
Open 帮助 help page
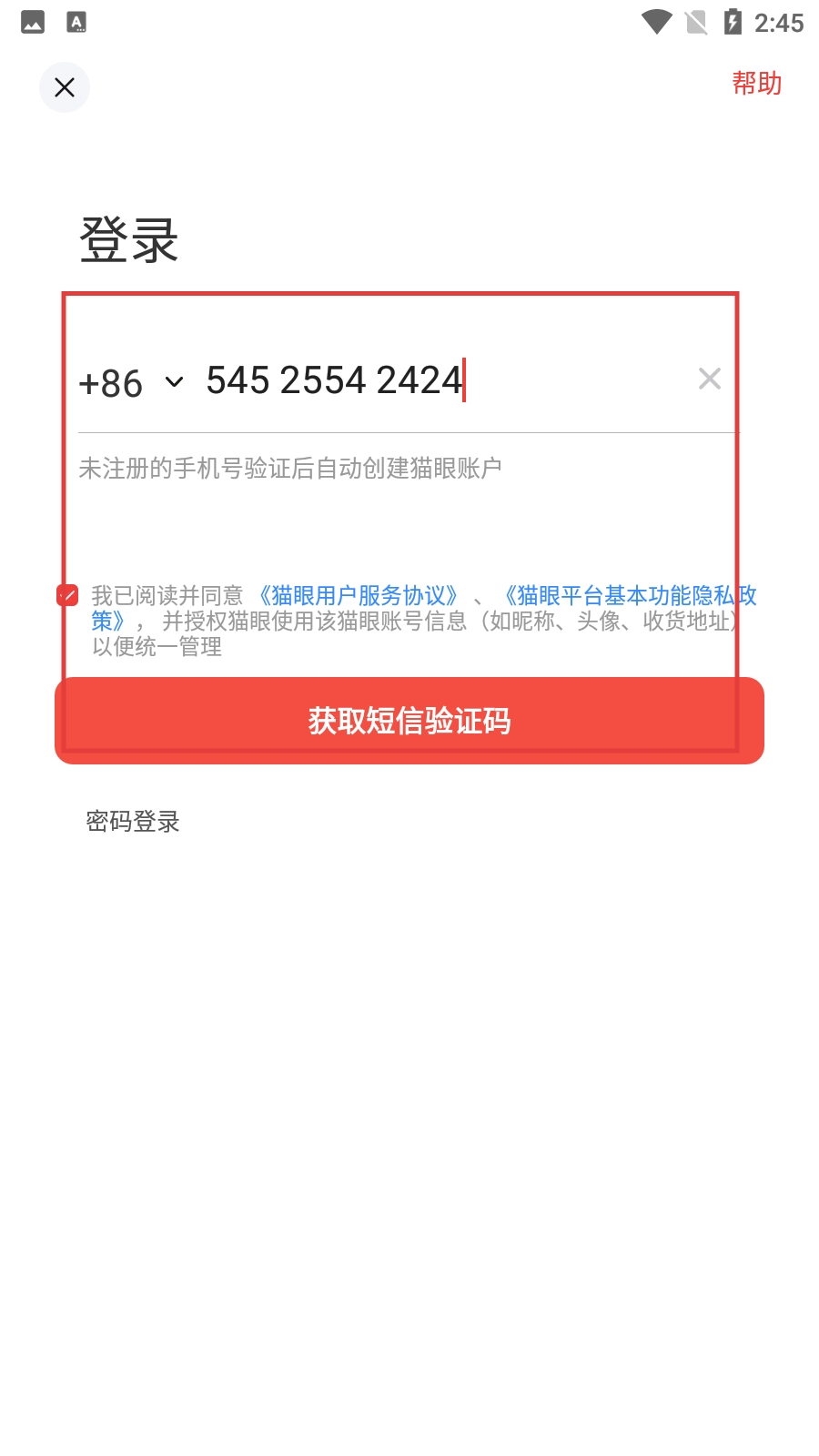(x=756, y=84)
